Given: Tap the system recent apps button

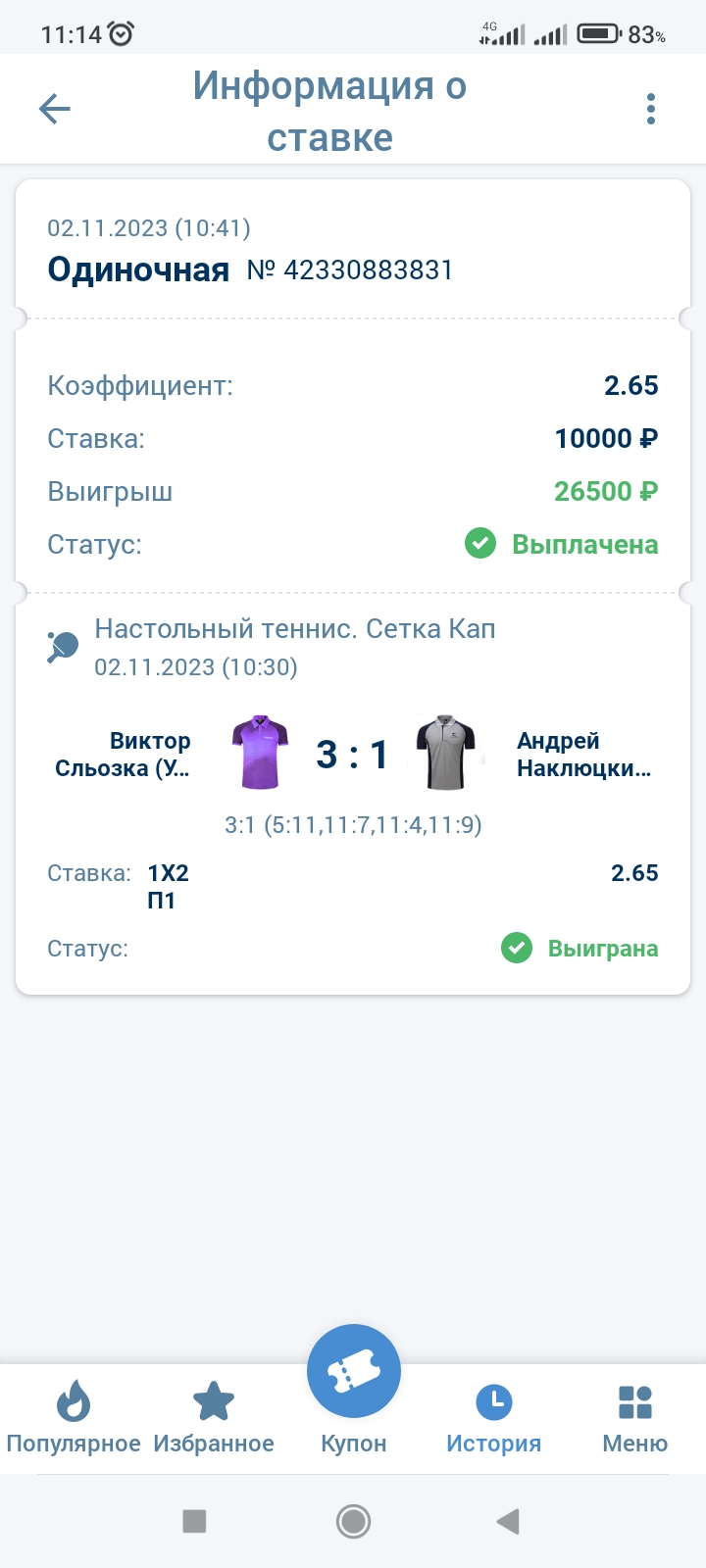Looking at the screenshot, I should [x=194, y=1521].
